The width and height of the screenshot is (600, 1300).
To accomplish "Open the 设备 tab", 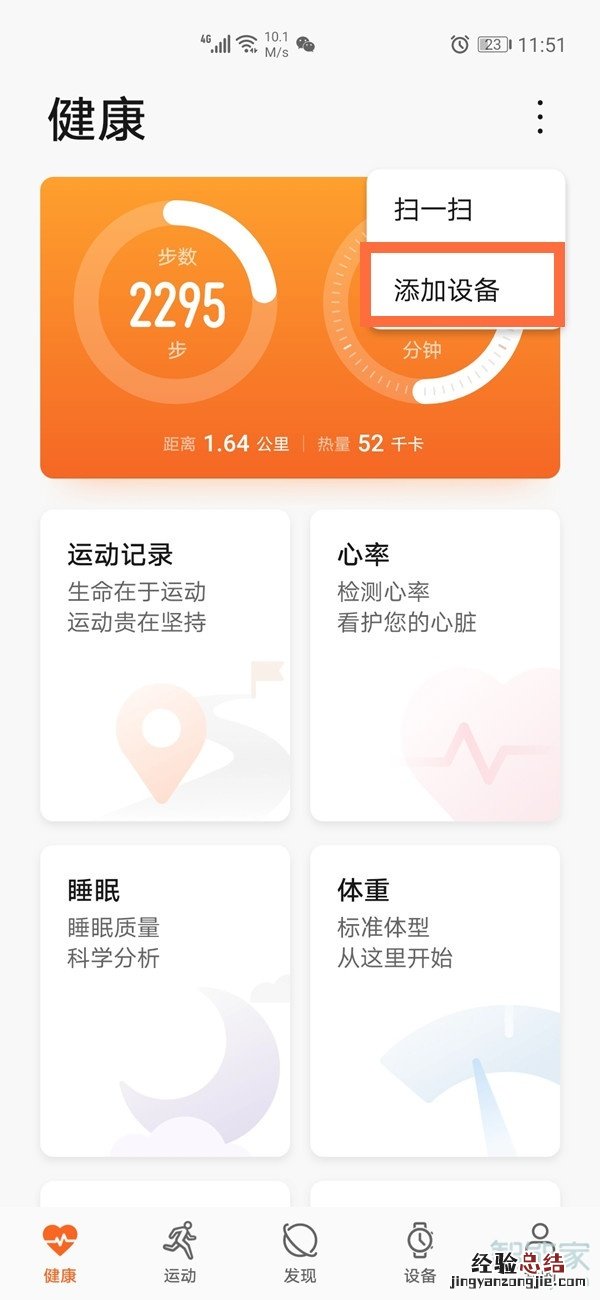I will pos(420,1252).
